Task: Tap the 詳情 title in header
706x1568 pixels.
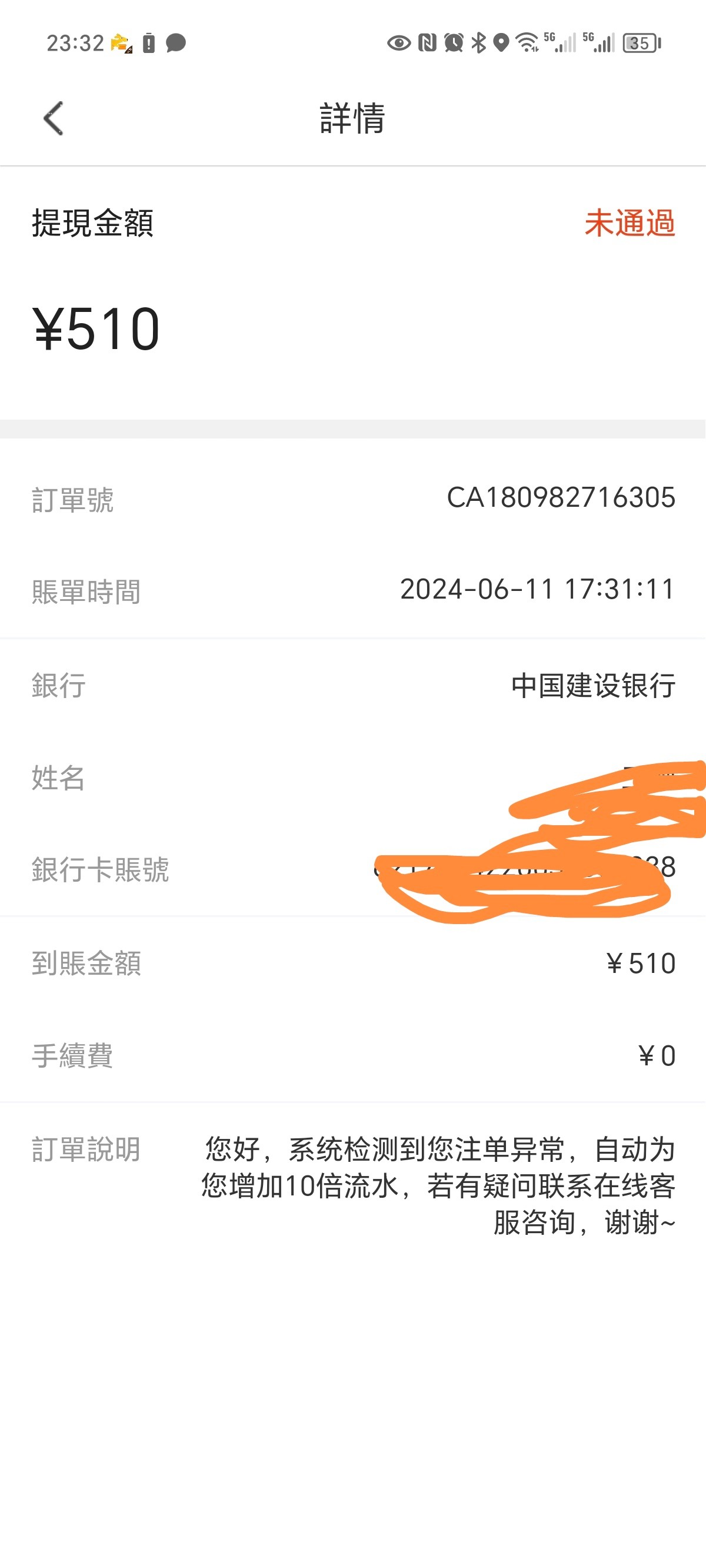Action: (x=352, y=119)
